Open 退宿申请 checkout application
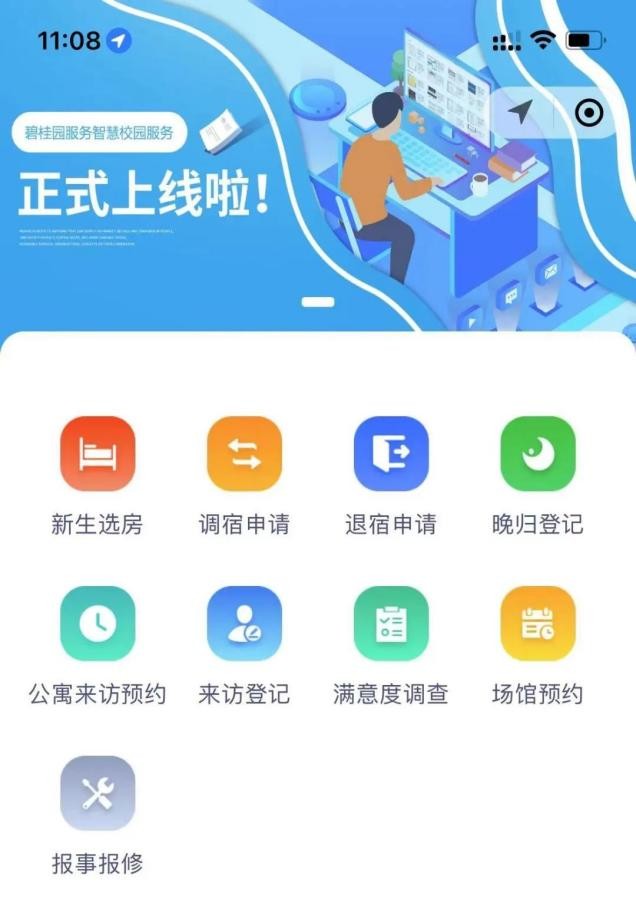The height and width of the screenshot is (899, 636). 391,454
